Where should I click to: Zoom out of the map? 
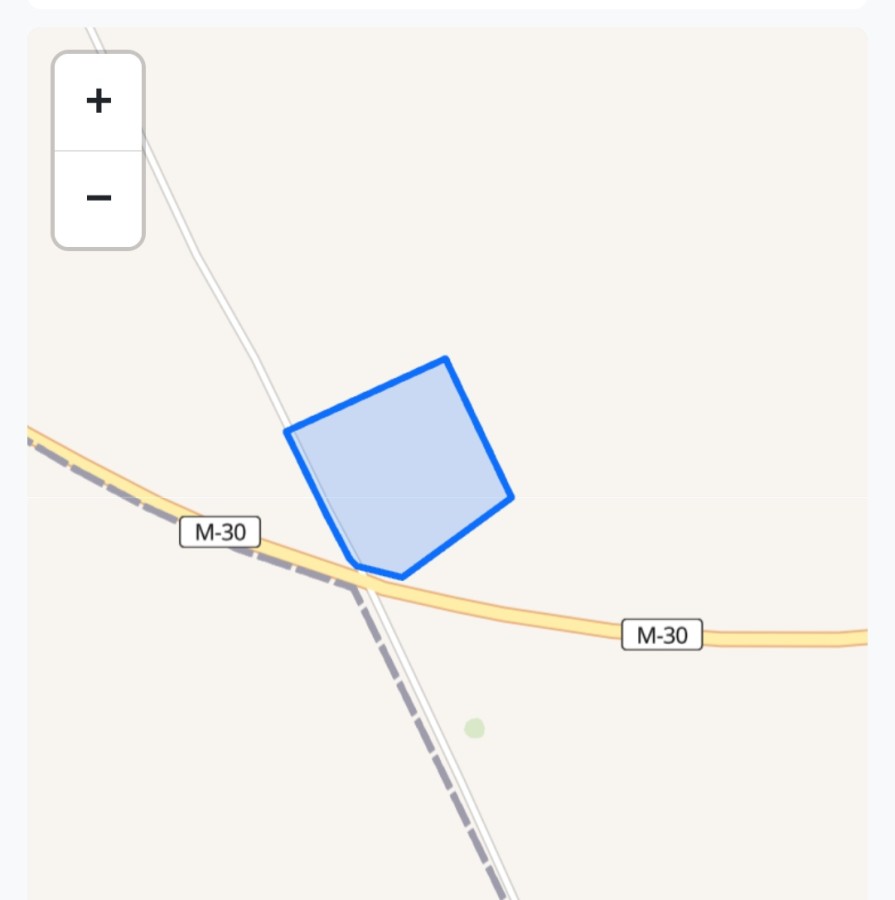click(98, 198)
